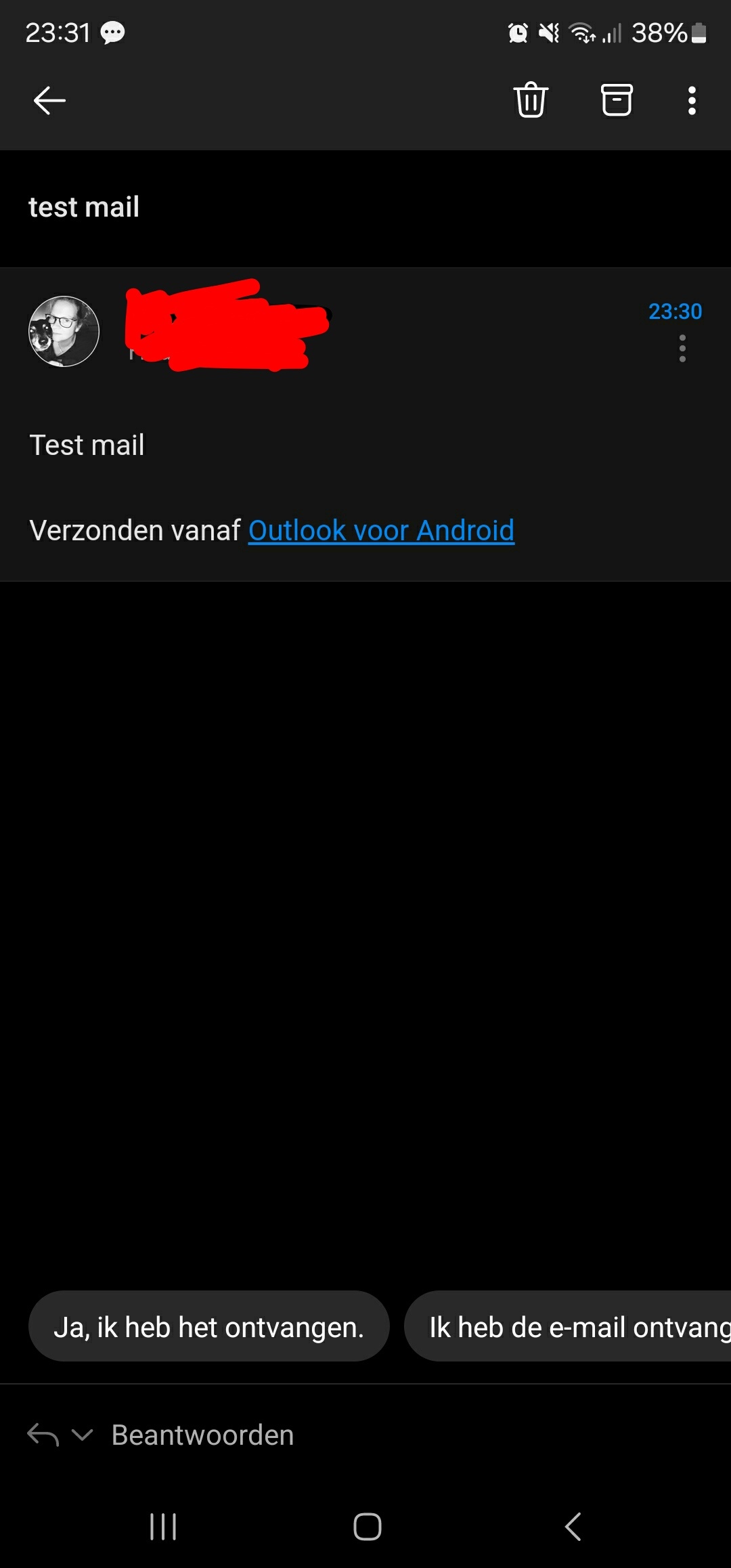This screenshot has height=1568, width=731.
Task: Open message options below the 23:30 time
Action: pyautogui.click(x=682, y=349)
